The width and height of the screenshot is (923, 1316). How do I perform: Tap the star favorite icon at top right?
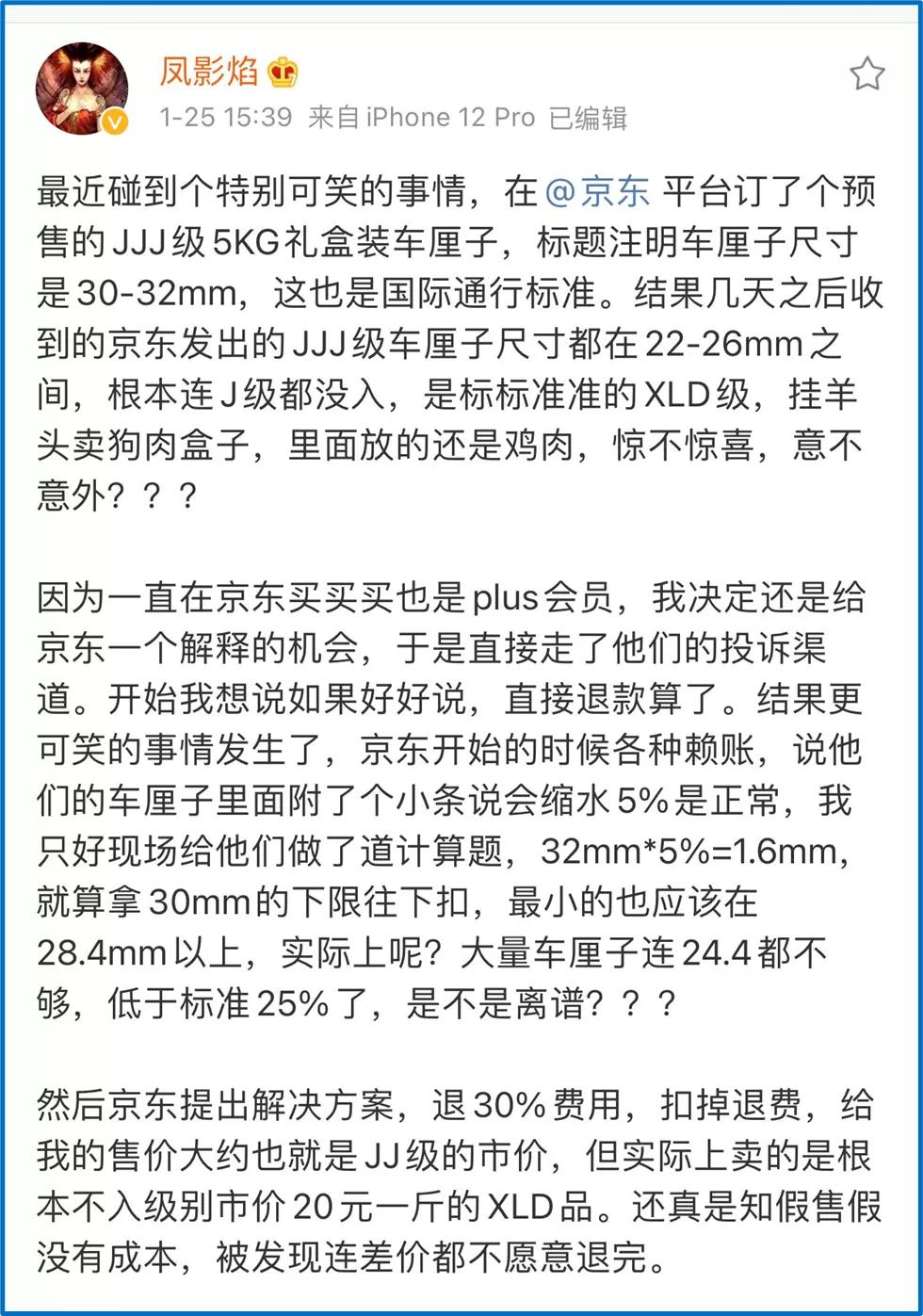pyautogui.click(x=867, y=71)
